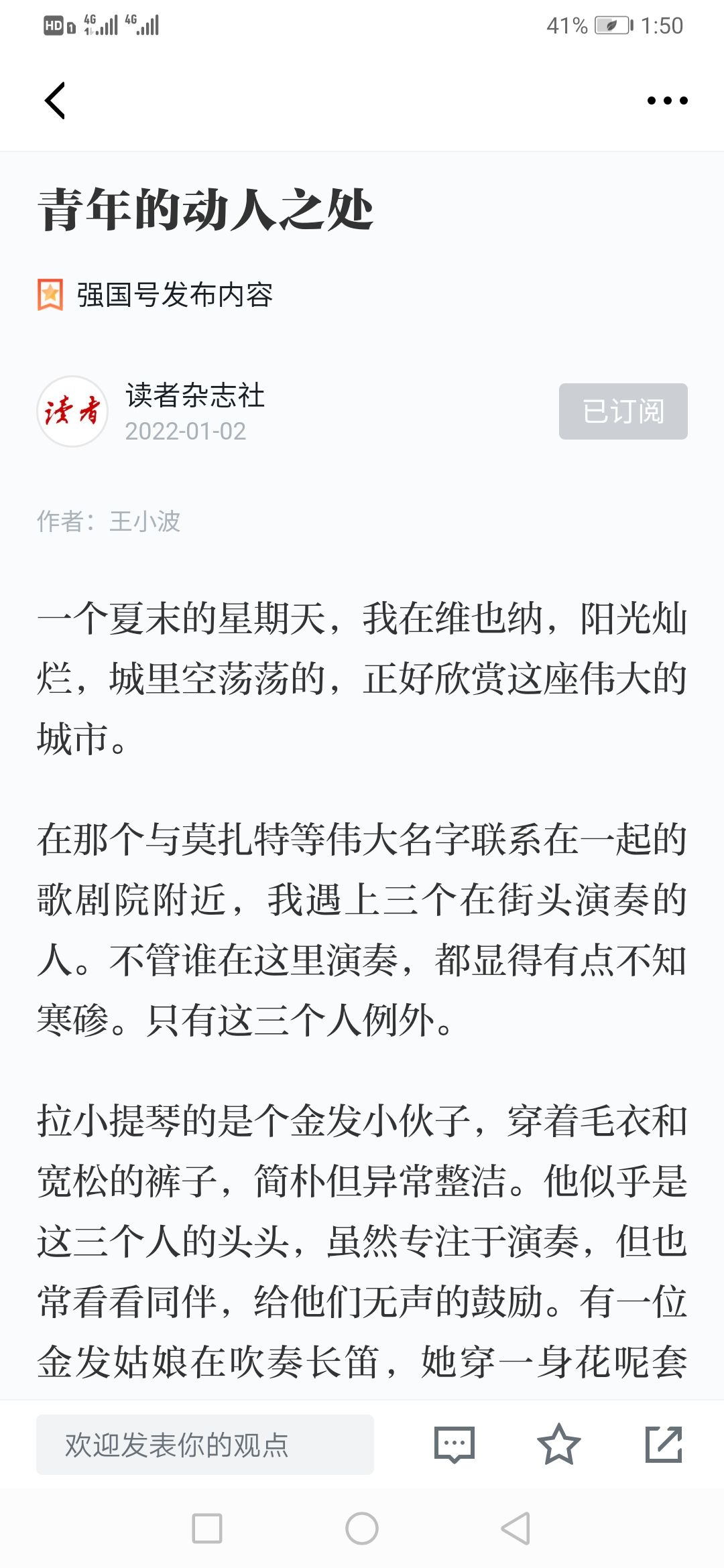Favorite this article with the star

558,1445
